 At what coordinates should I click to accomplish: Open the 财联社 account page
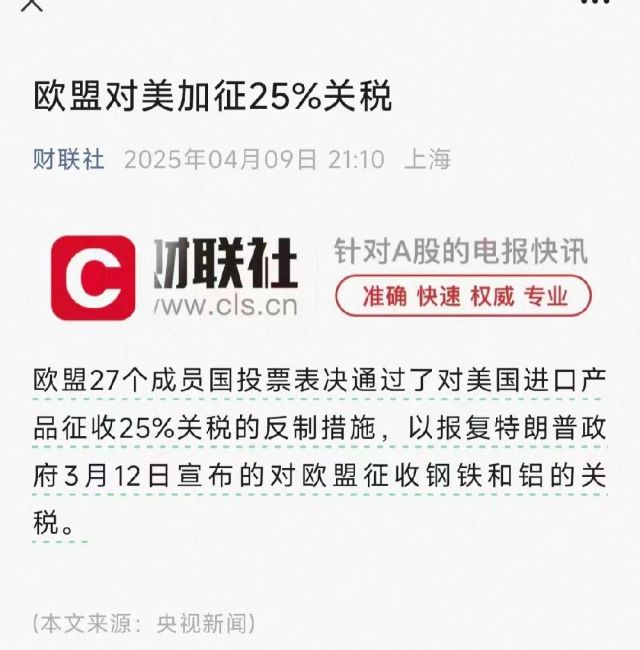click(x=69, y=159)
